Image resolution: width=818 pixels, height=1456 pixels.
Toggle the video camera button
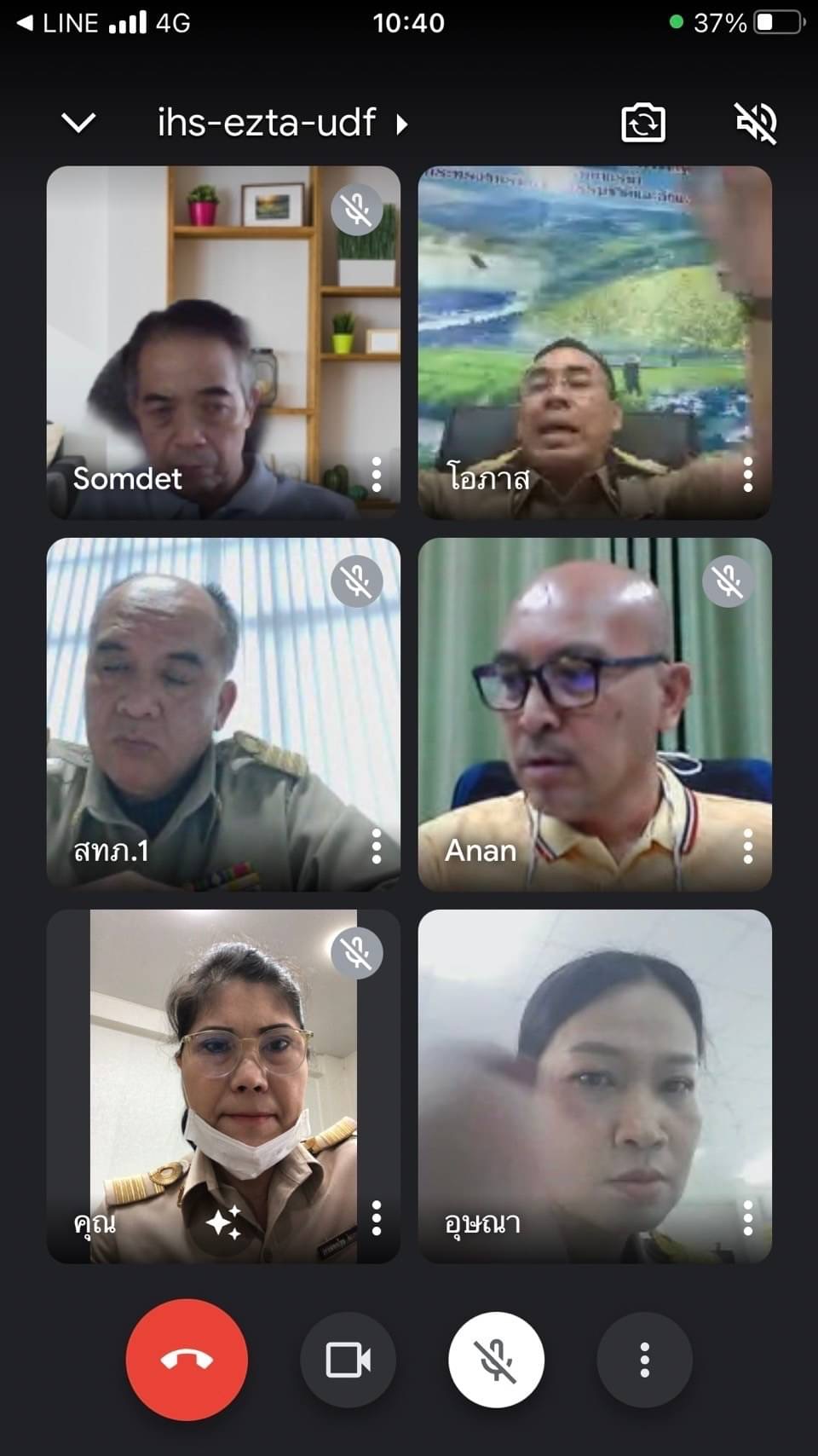349,1360
